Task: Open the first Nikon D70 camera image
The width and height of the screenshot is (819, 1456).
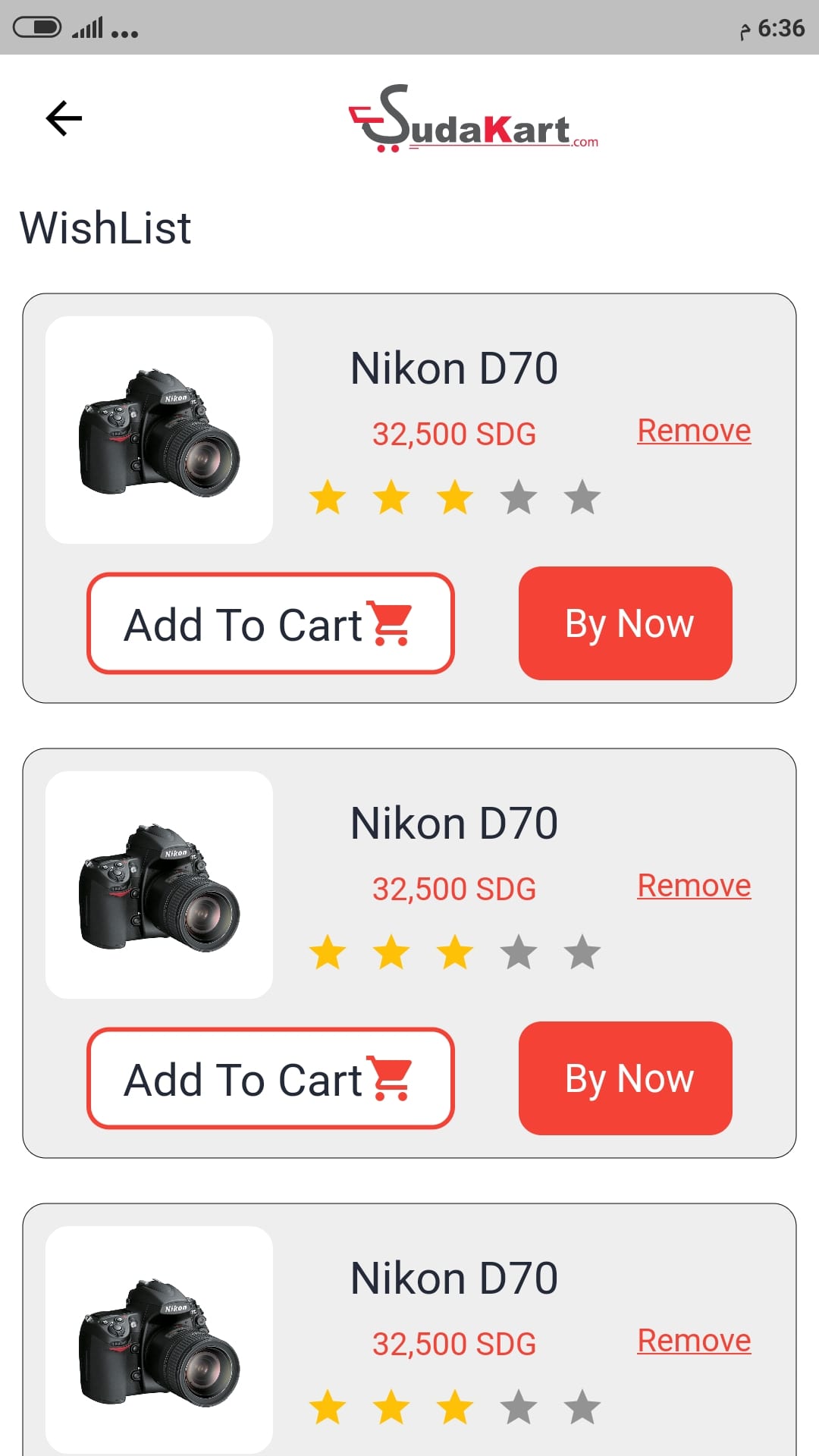Action: tap(159, 430)
